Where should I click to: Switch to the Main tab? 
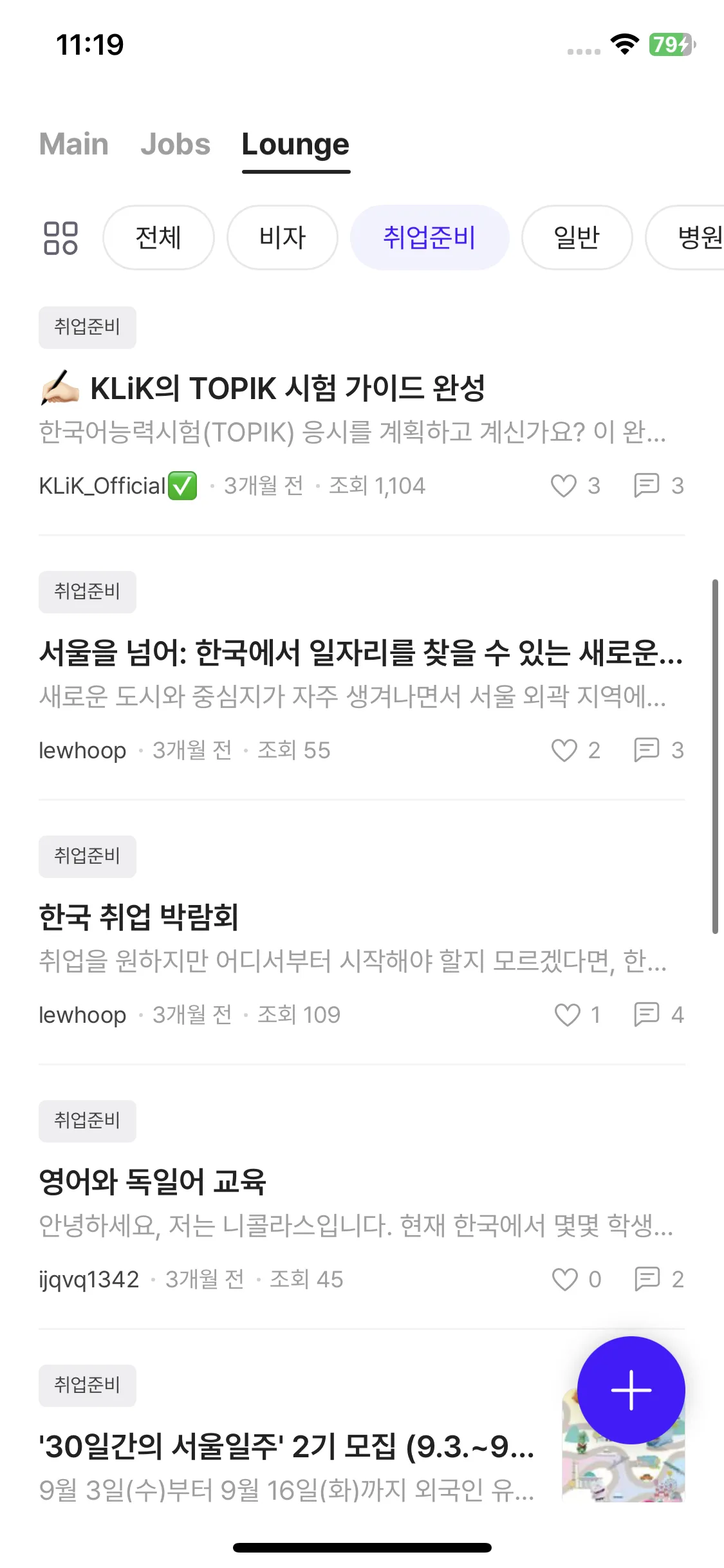[73, 144]
